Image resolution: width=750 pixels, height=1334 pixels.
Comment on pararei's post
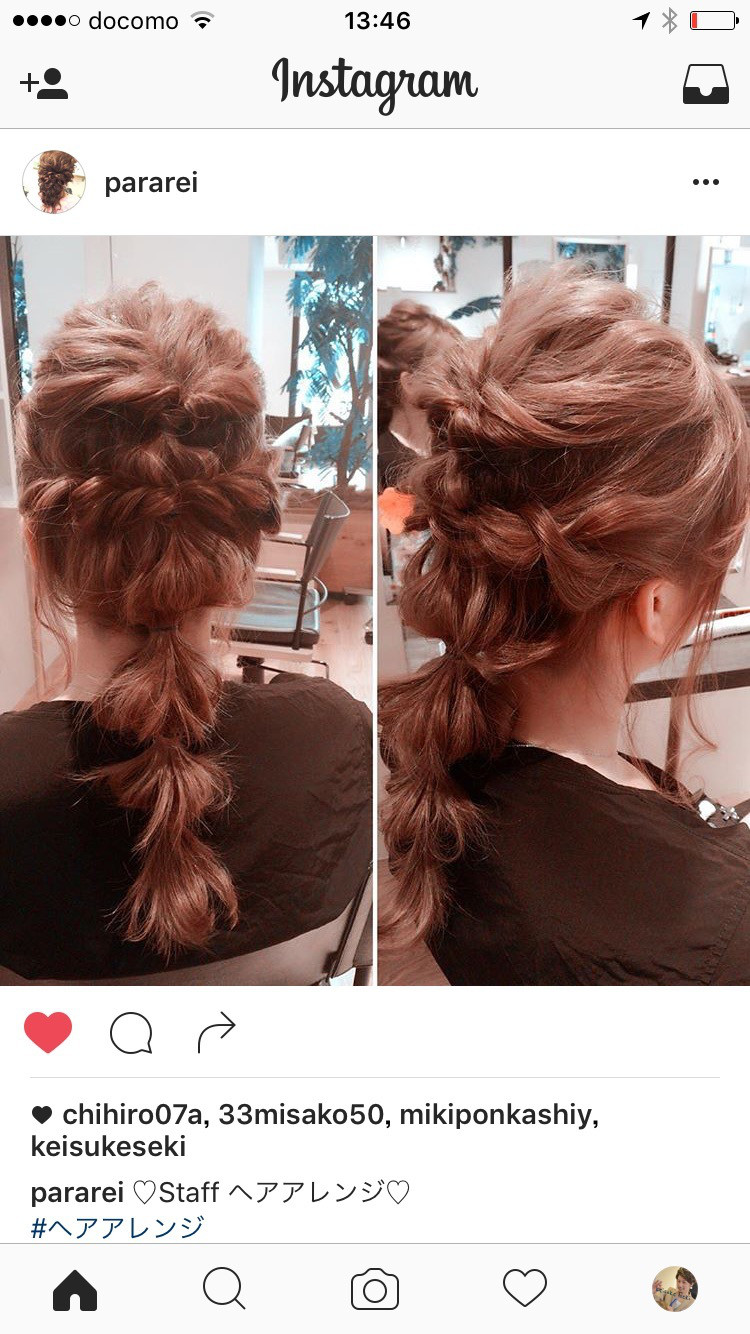pos(131,1033)
